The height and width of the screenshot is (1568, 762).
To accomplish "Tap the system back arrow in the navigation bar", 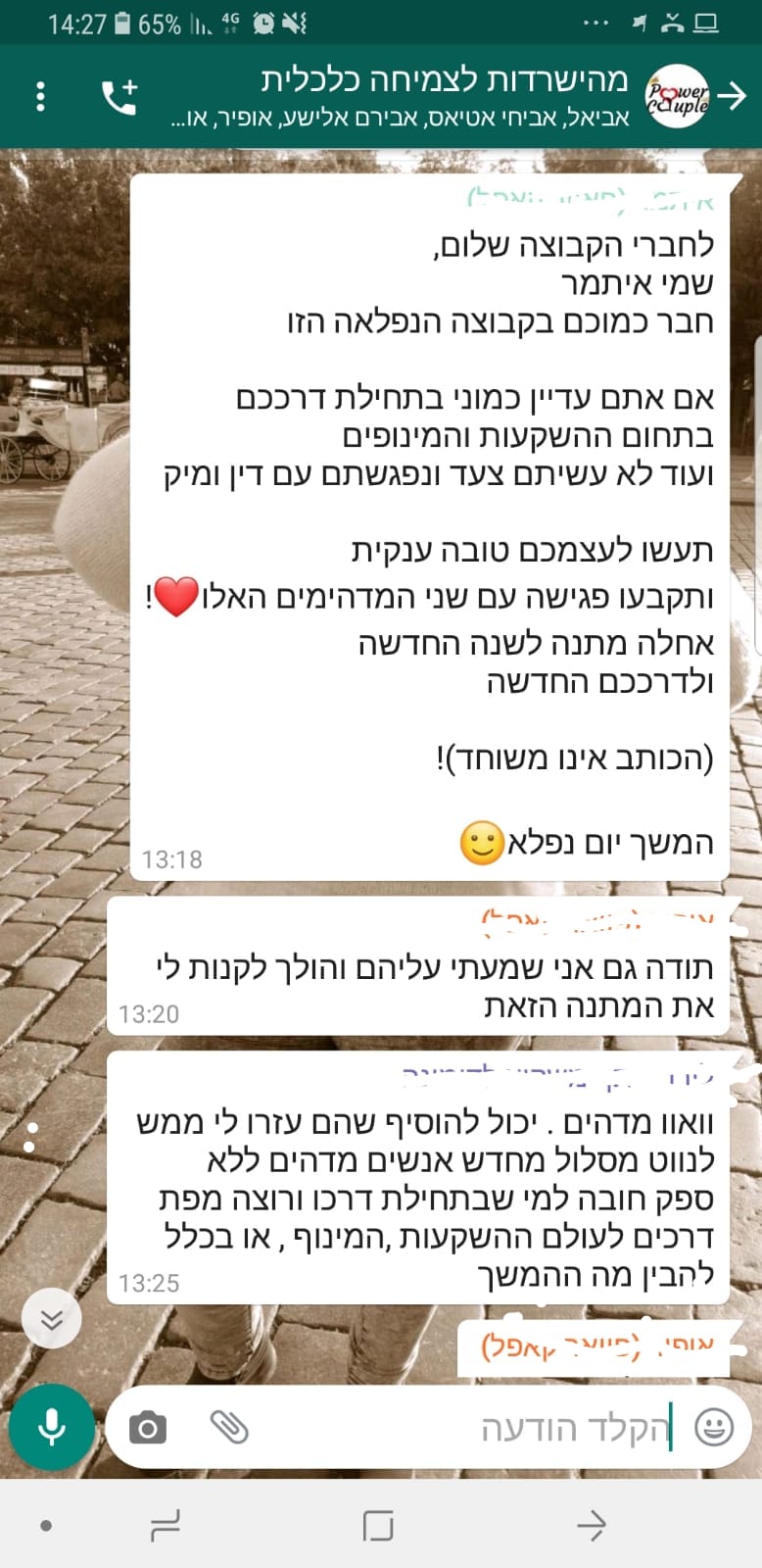I will (x=592, y=1525).
